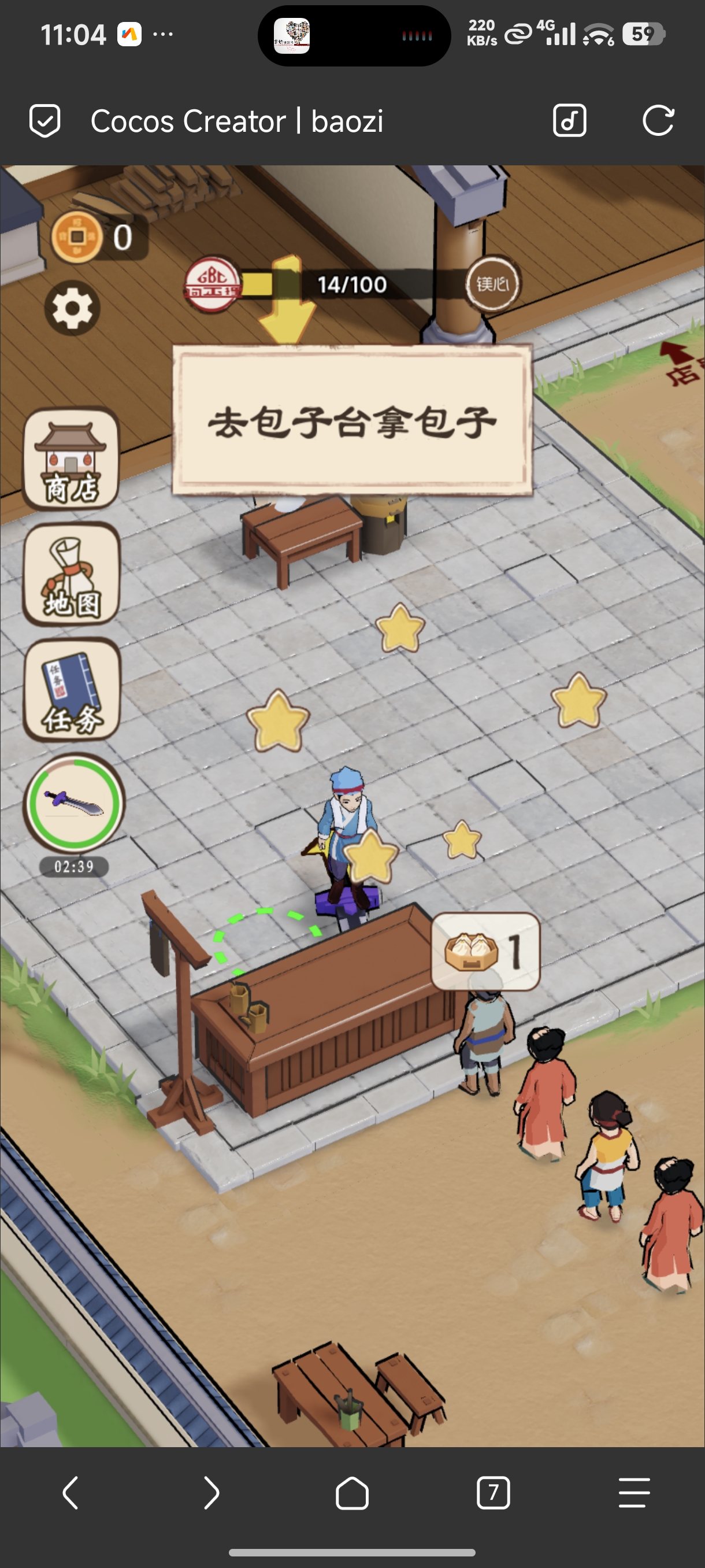Tap the shield security icon

coord(45,120)
